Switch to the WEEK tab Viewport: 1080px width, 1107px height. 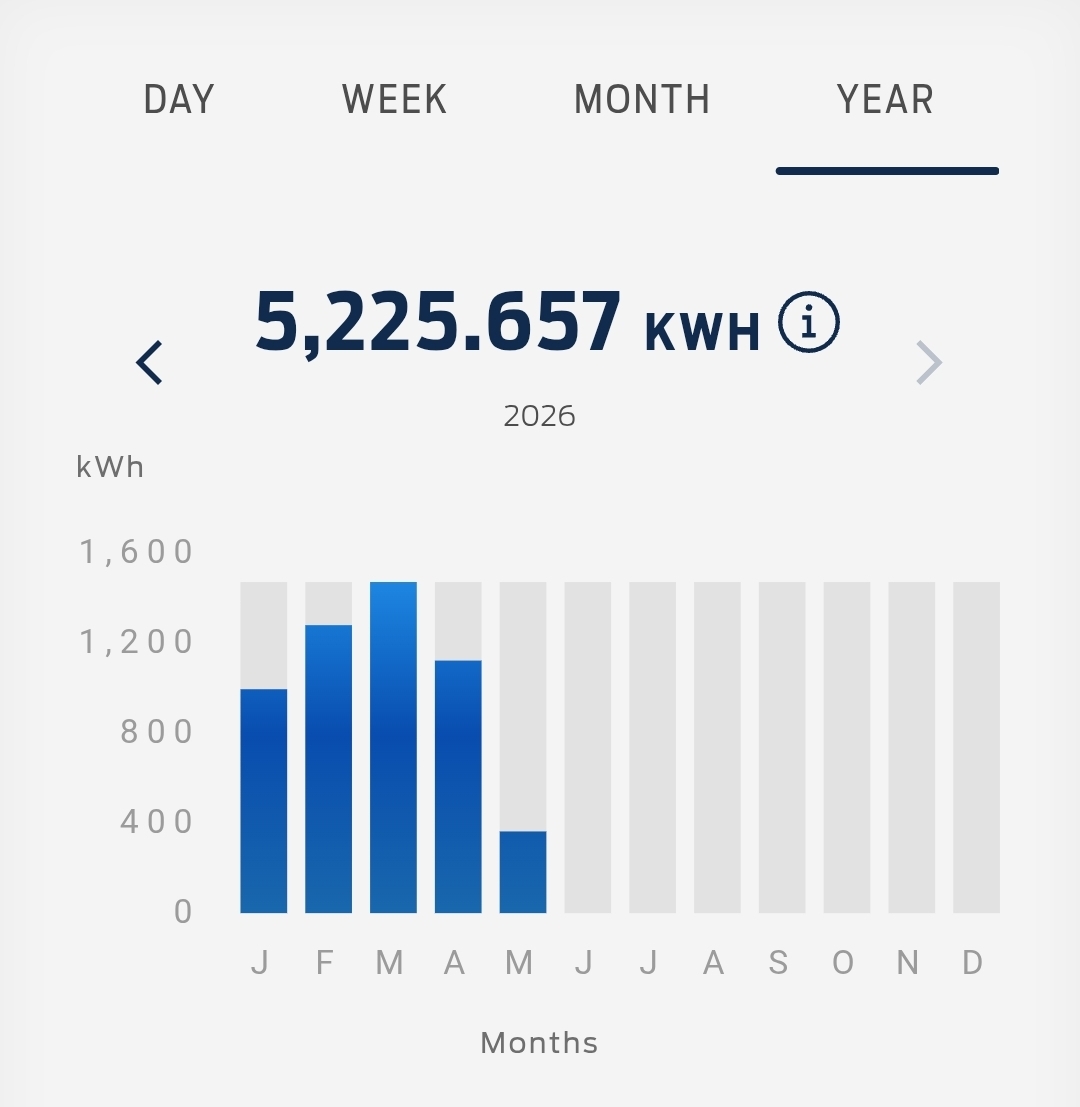(x=395, y=100)
